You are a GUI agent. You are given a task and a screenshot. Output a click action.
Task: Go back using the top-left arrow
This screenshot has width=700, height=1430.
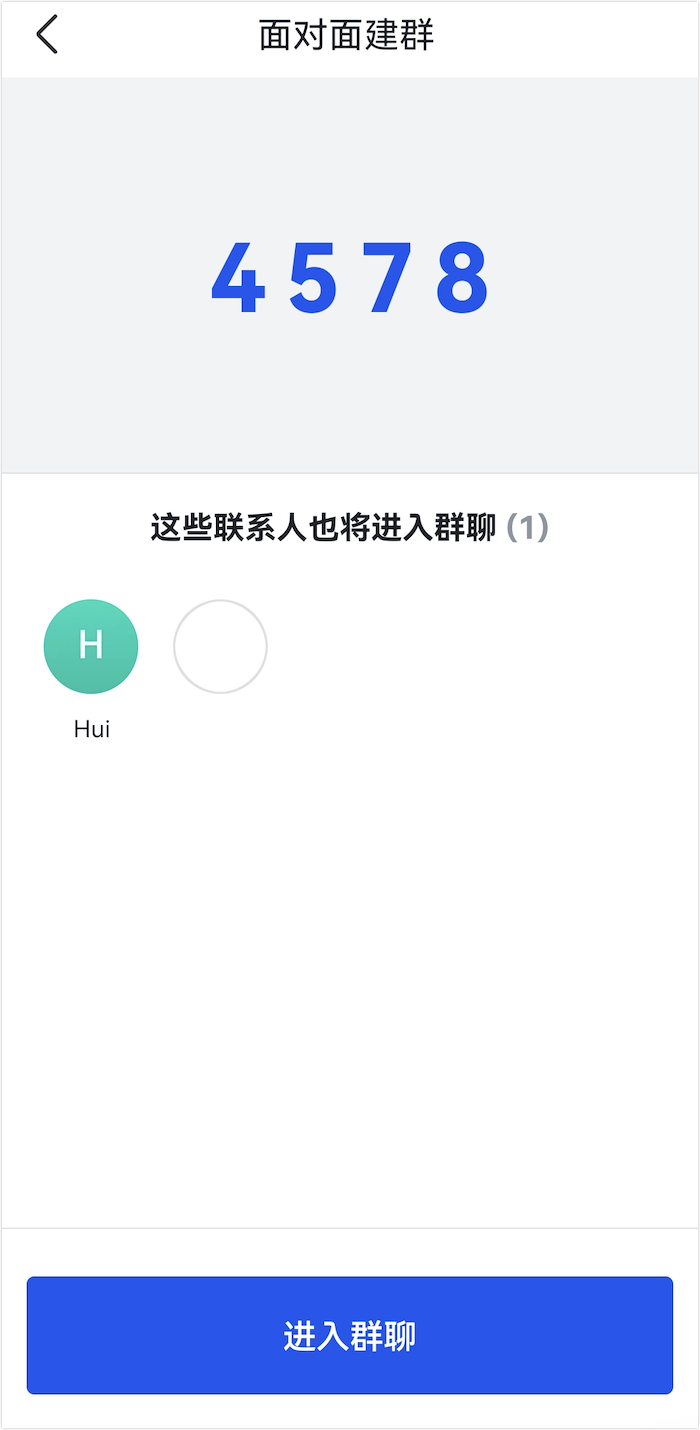(47, 35)
